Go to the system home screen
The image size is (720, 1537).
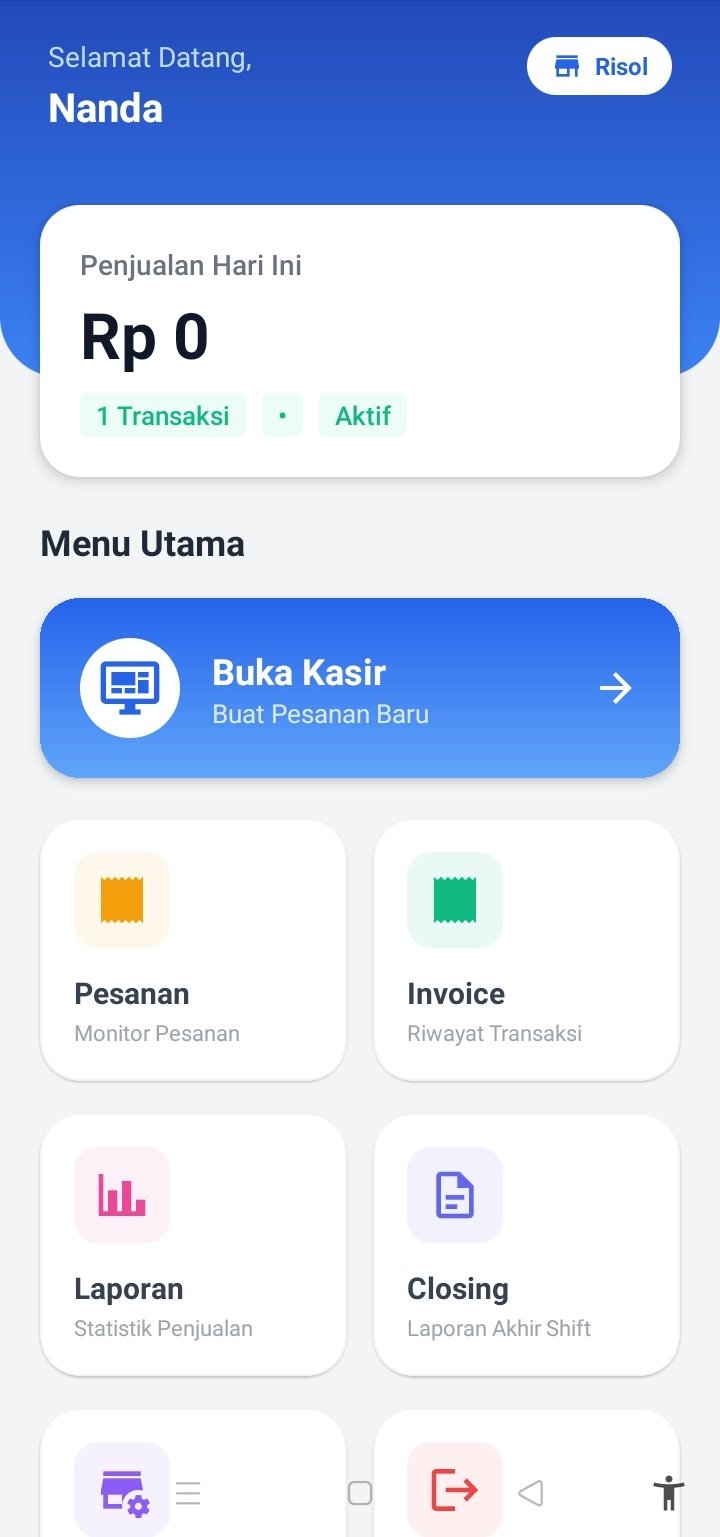(x=360, y=1493)
